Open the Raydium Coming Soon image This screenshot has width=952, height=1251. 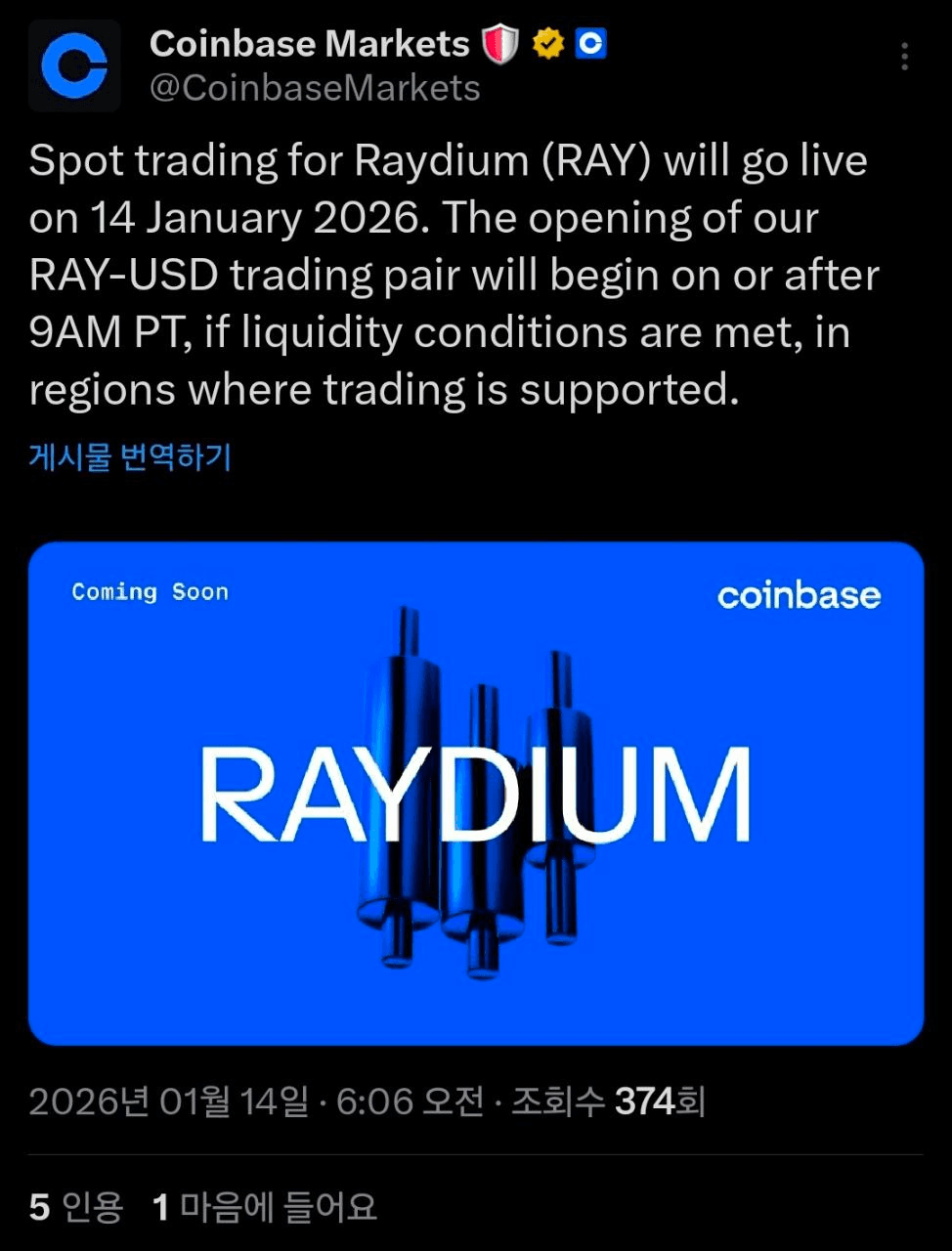(476, 794)
